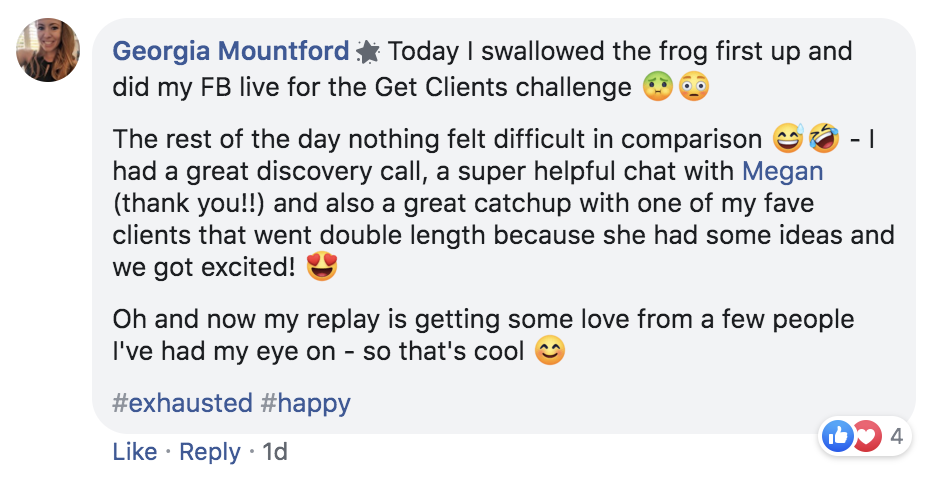
Task: Open Georgia Mountford's profile name link
Action: tap(231, 50)
